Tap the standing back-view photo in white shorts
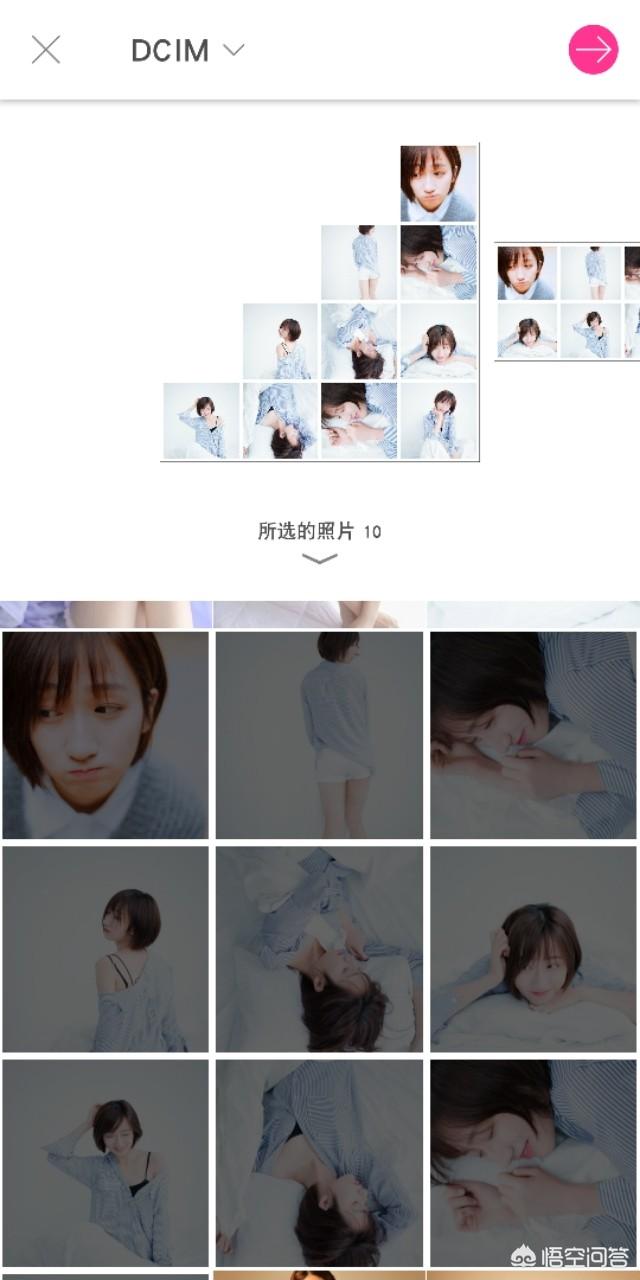The height and width of the screenshot is (1280, 640). pyautogui.click(x=319, y=735)
